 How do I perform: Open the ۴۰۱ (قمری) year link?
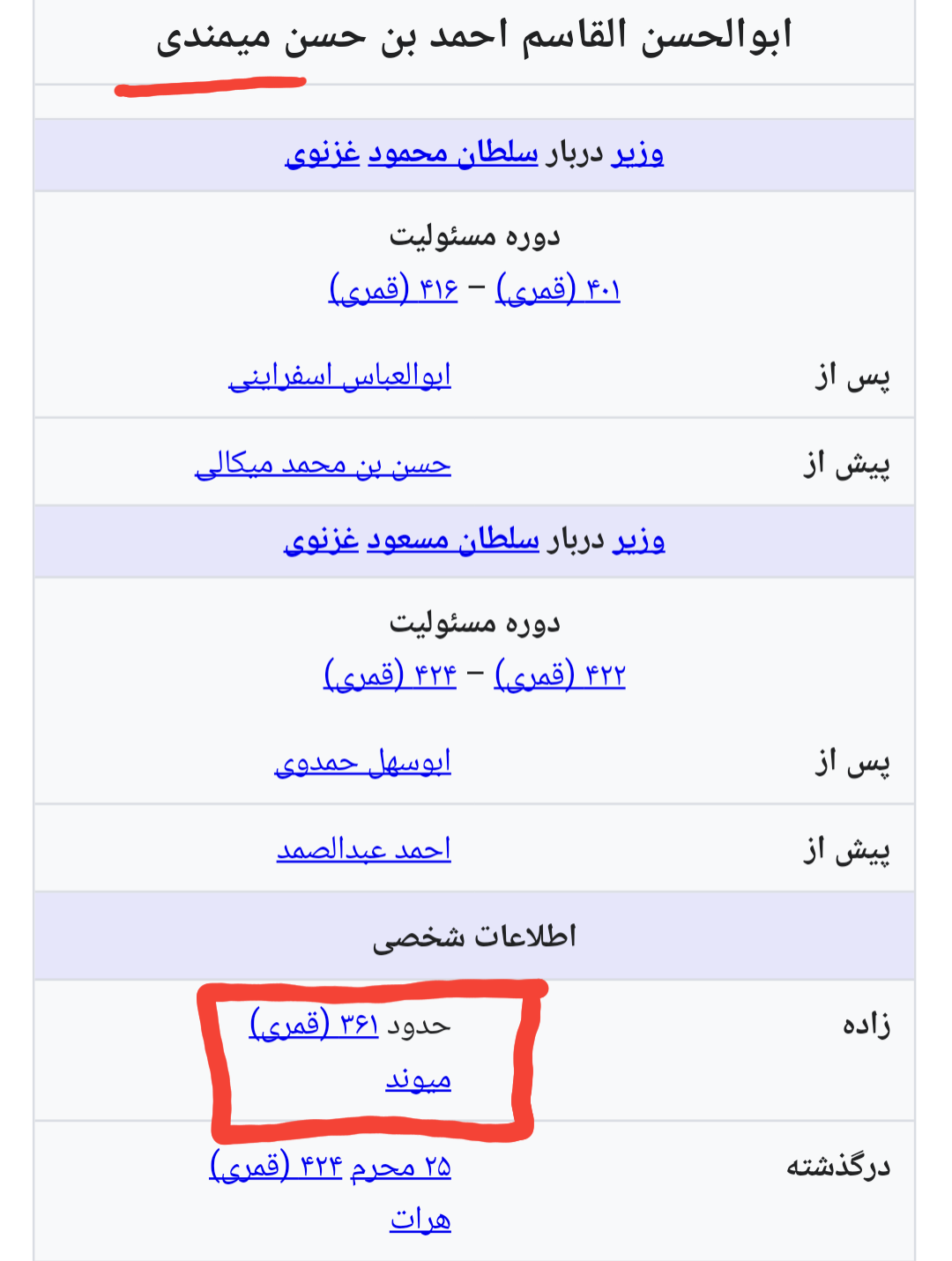click(559, 288)
